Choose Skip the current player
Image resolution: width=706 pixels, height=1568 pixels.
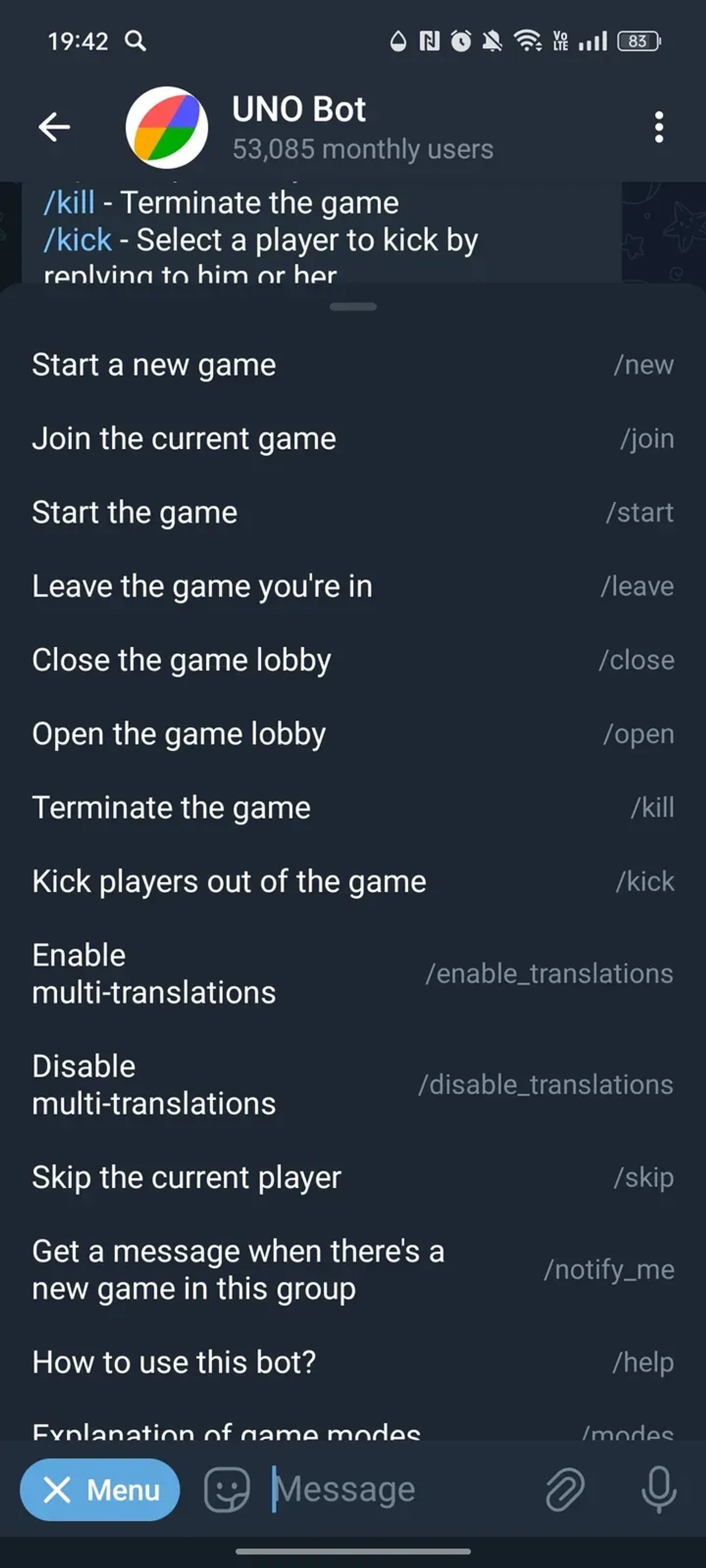coord(353,1177)
